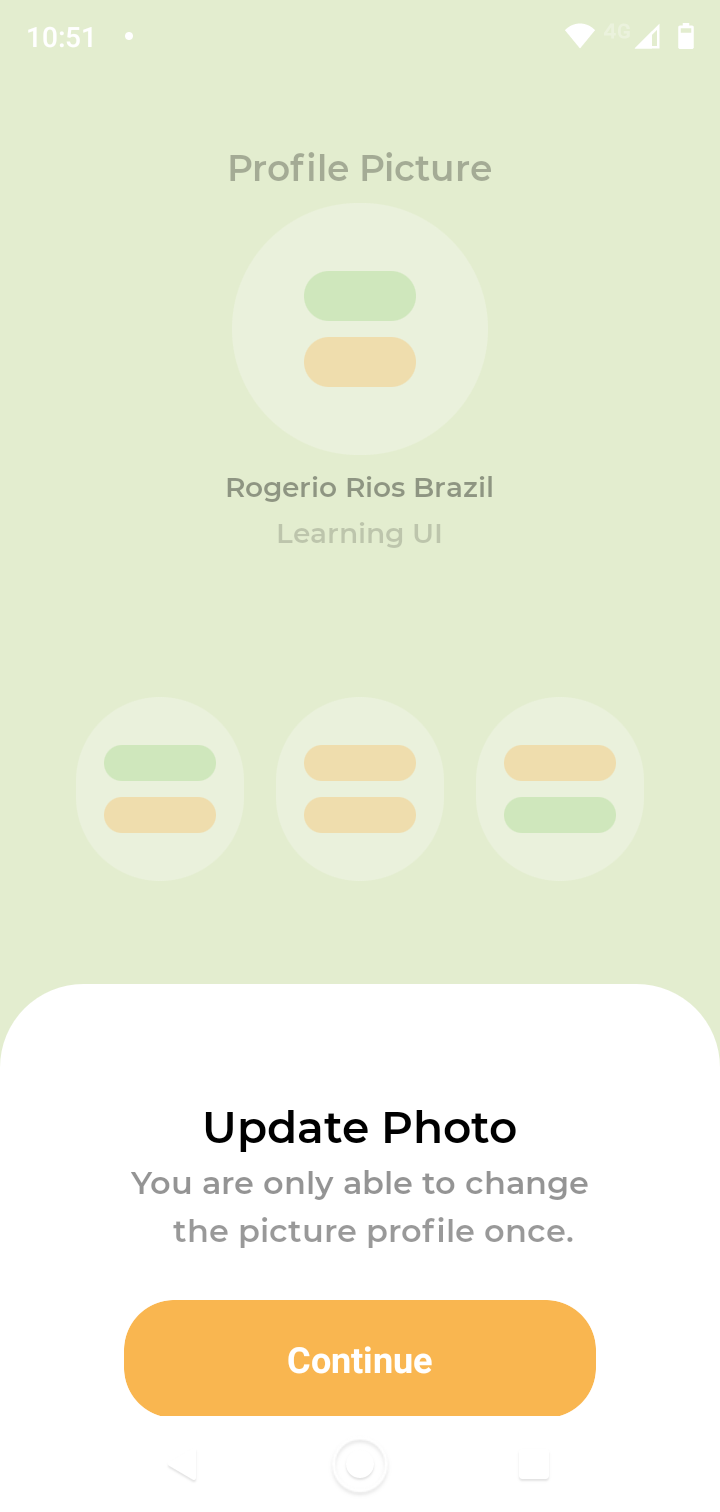This screenshot has width=720, height=1512.
Task: Open recent apps with the square button
Action: click(534, 1466)
